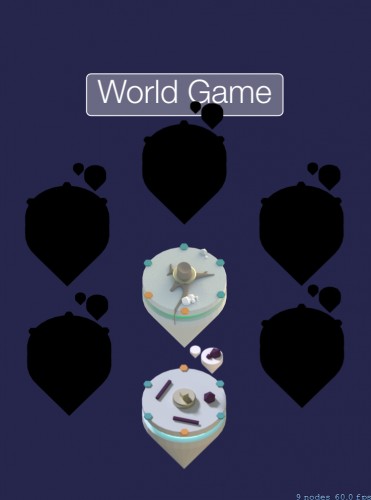Open the unlocked world with the tree stump
Screen dimensions: 371x500
(x=184, y=295)
